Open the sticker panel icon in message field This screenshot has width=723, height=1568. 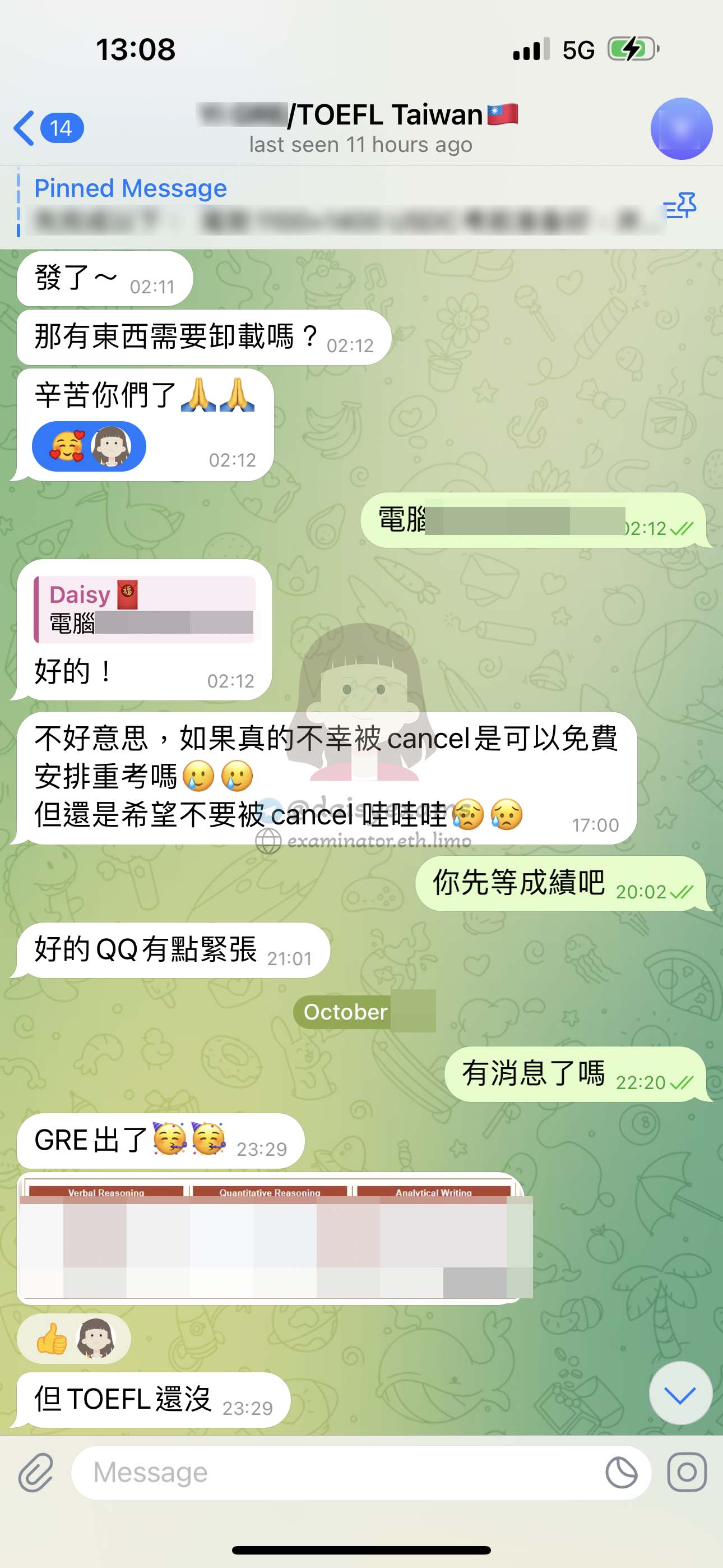click(x=621, y=1473)
